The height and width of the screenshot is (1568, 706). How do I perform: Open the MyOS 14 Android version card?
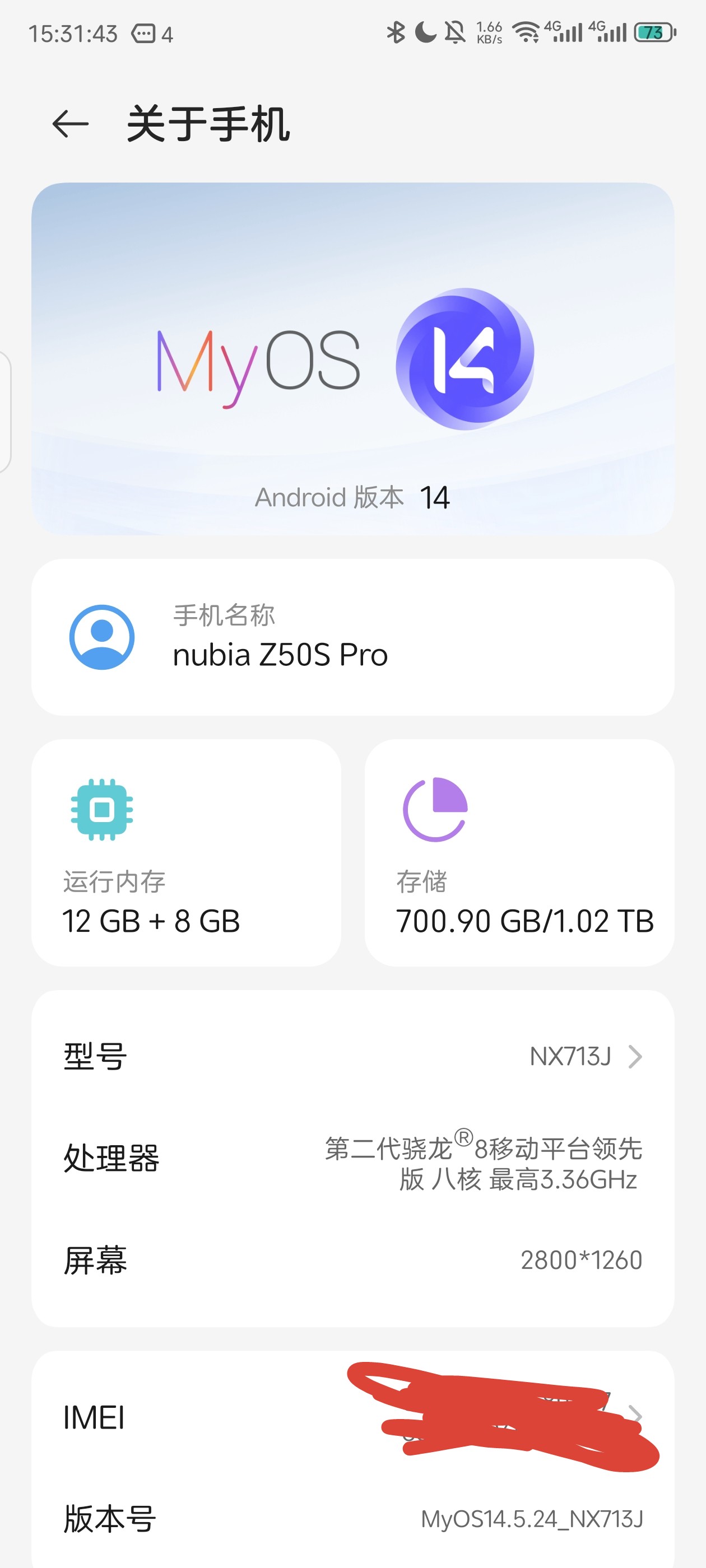352,359
